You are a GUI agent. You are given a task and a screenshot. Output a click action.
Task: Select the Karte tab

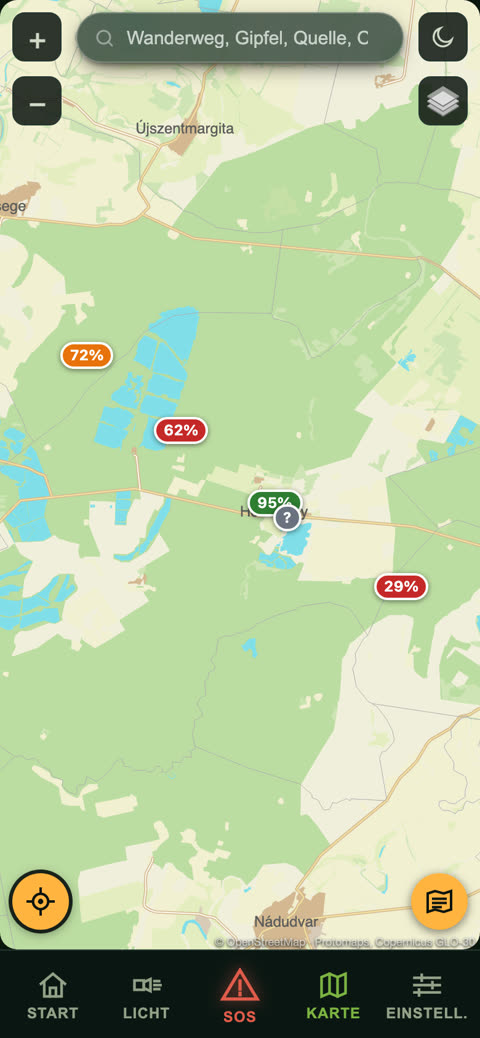(x=333, y=996)
